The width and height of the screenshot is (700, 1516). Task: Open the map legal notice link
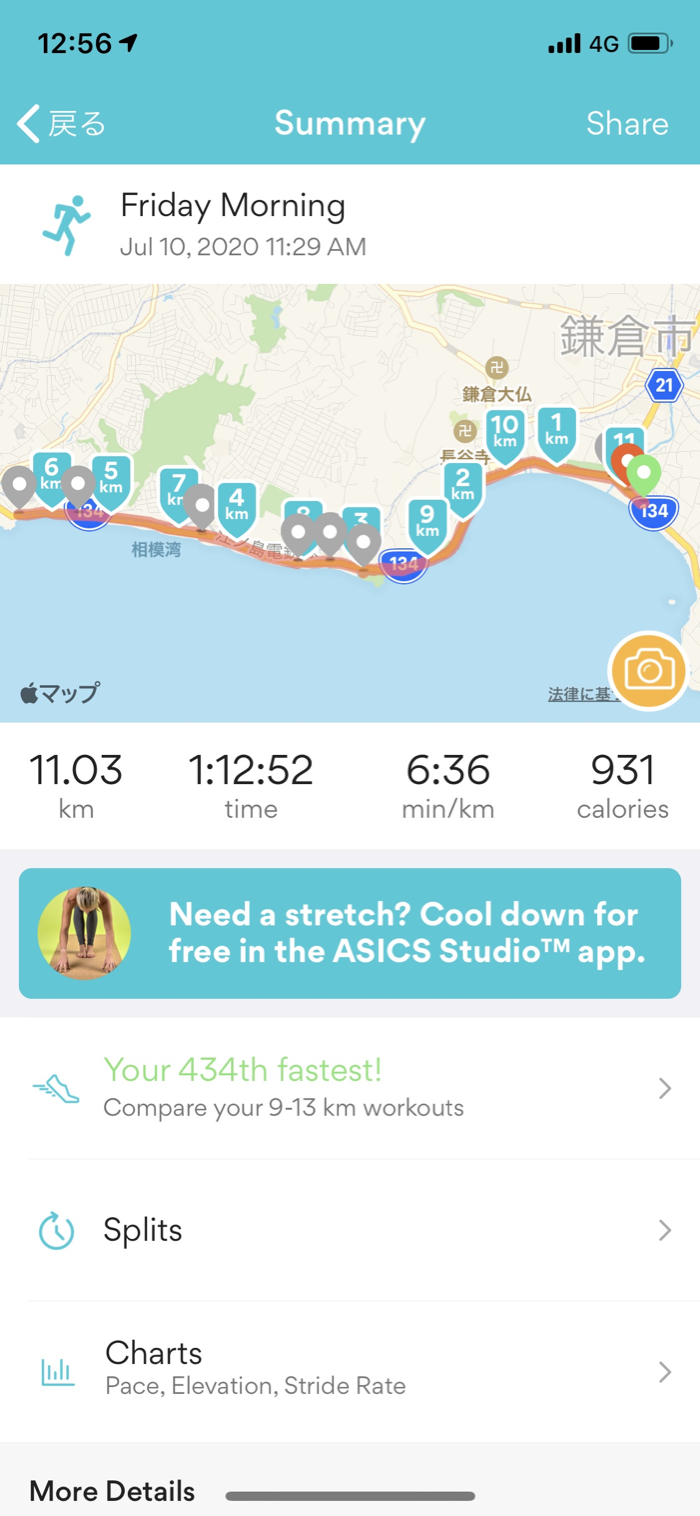tap(578, 694)
